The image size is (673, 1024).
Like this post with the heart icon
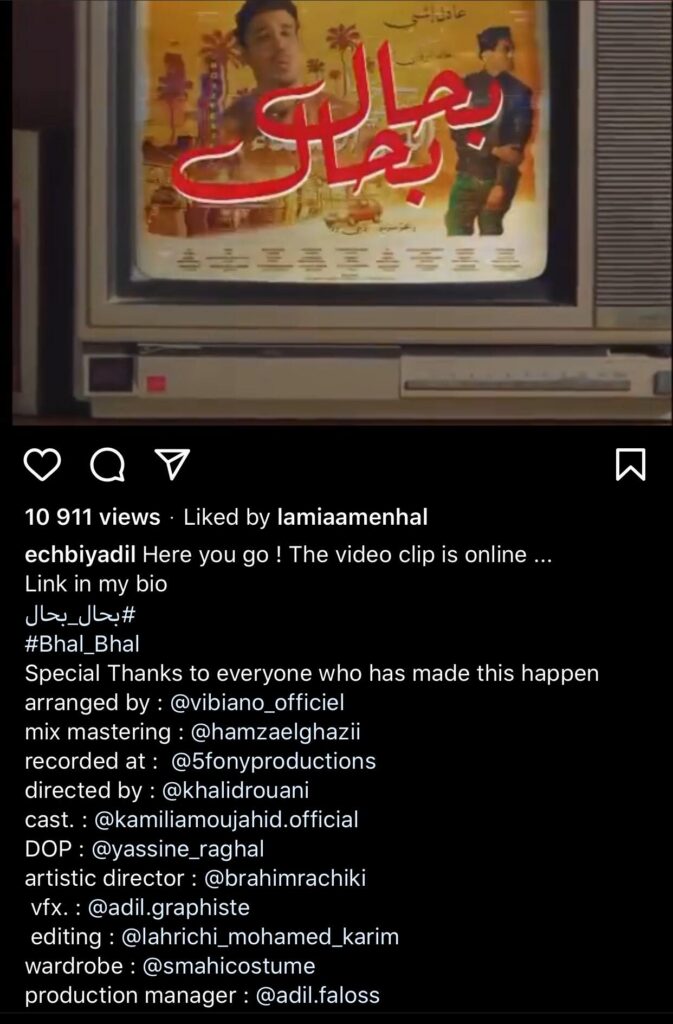(43, 464)
